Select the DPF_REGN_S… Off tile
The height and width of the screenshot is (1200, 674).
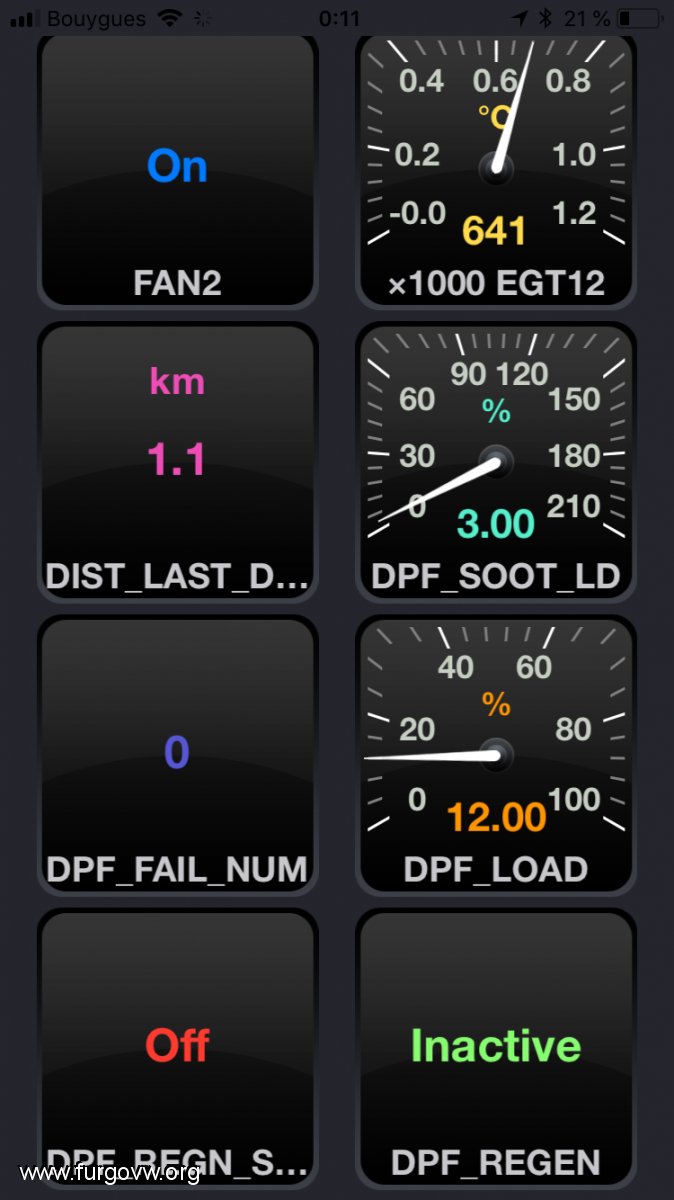pos(177,1048)
